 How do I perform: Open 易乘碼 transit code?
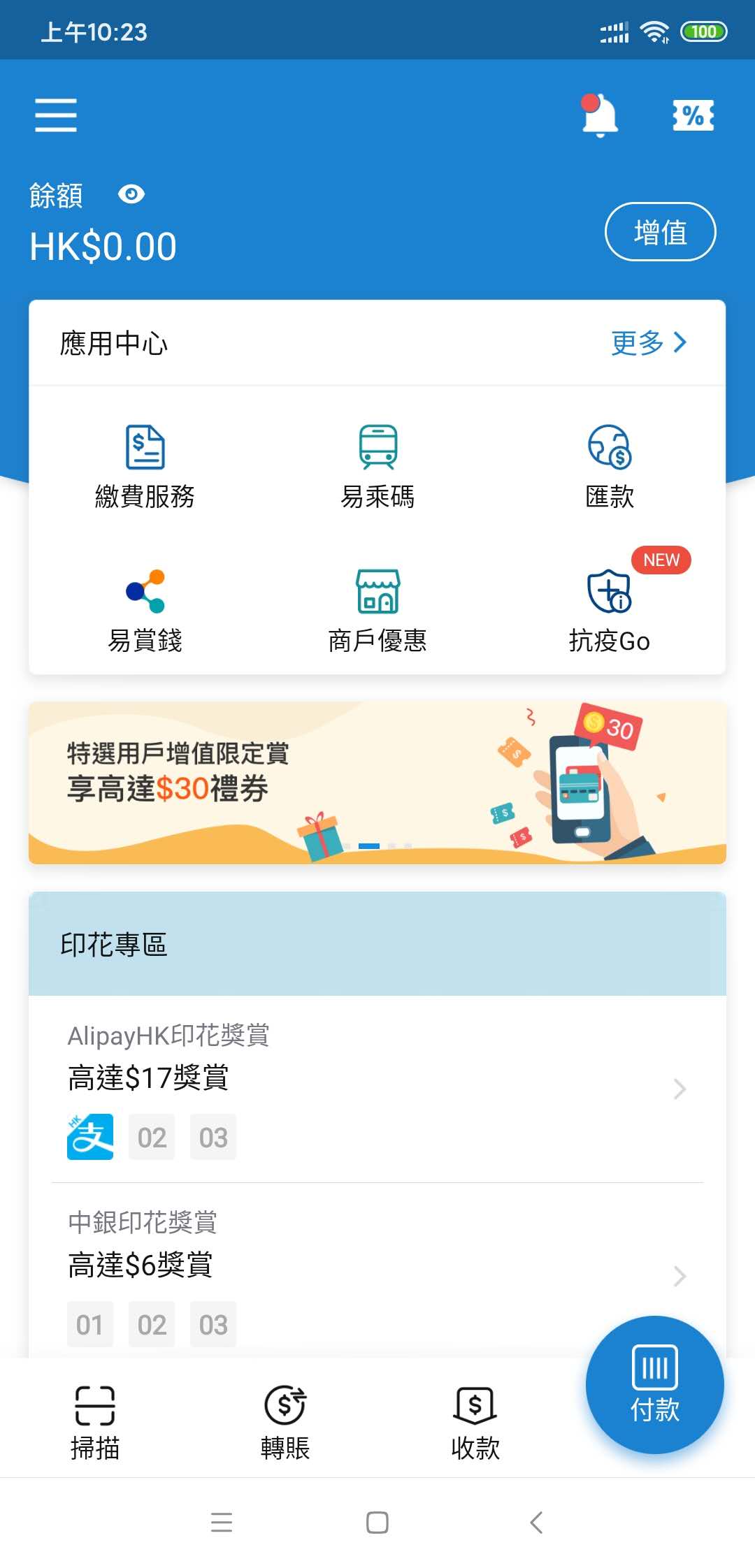[377, 465]
